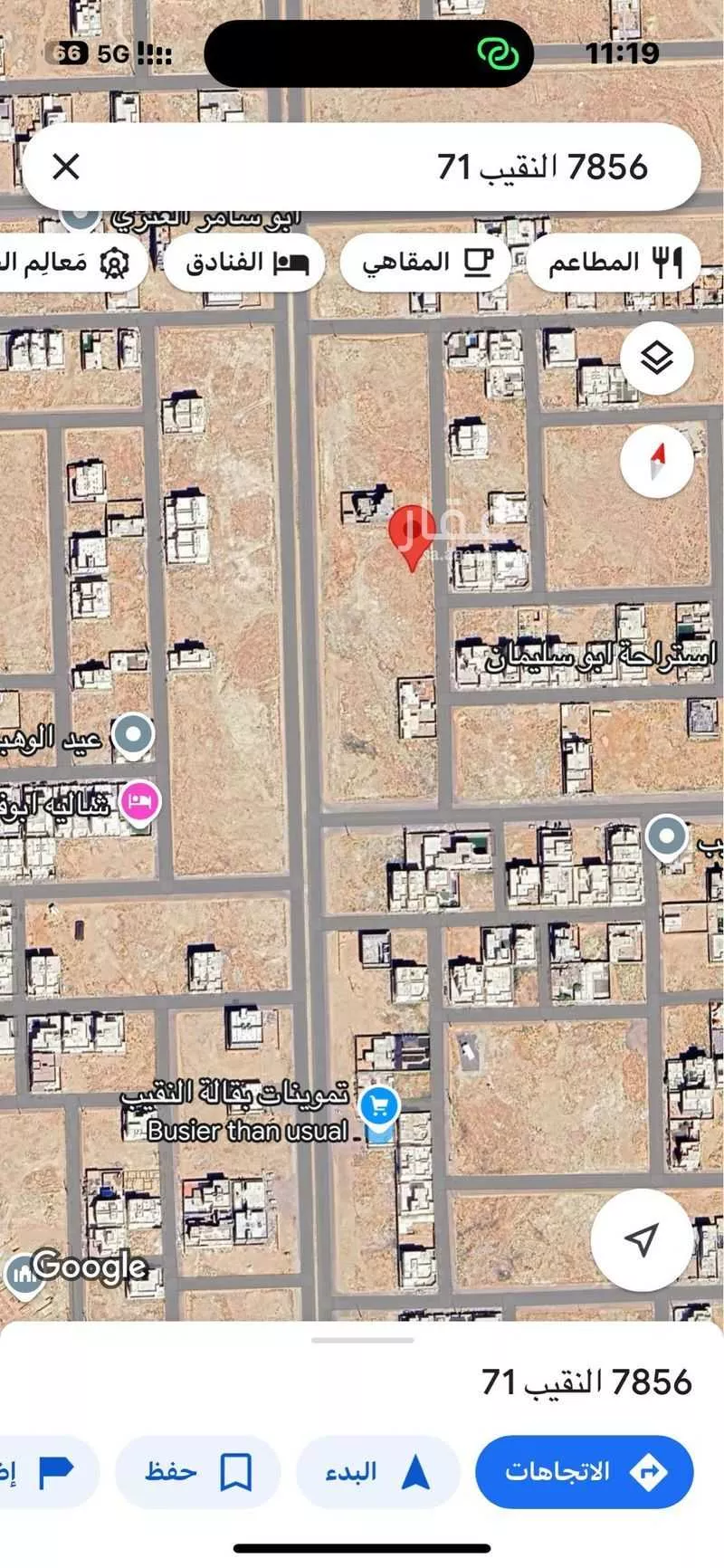The height and width of the screenshot is (1568, 724).
Task: Open the تموينات بقالة النقيب grocery marker
Action: pos(380,1105)
